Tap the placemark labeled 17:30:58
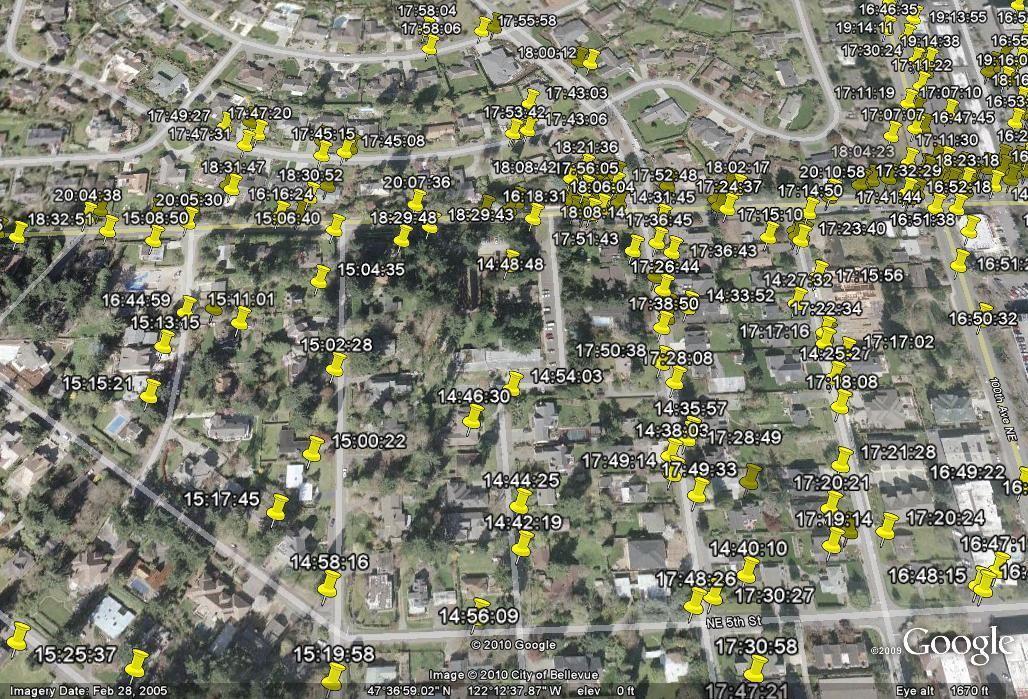Screen dimensions: 1028x699 tap(757, 667)
